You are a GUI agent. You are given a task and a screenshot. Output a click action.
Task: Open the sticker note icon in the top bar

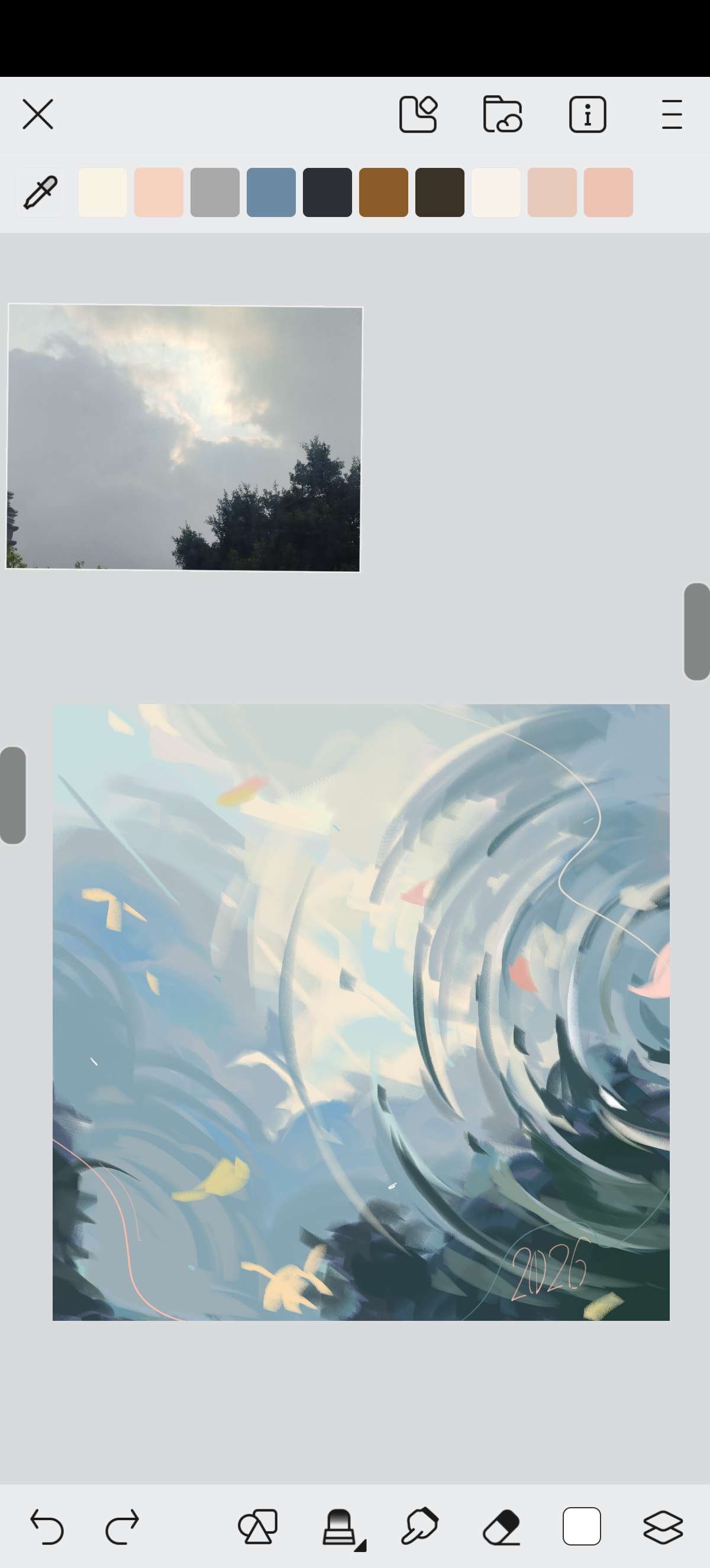coord(418,115)
